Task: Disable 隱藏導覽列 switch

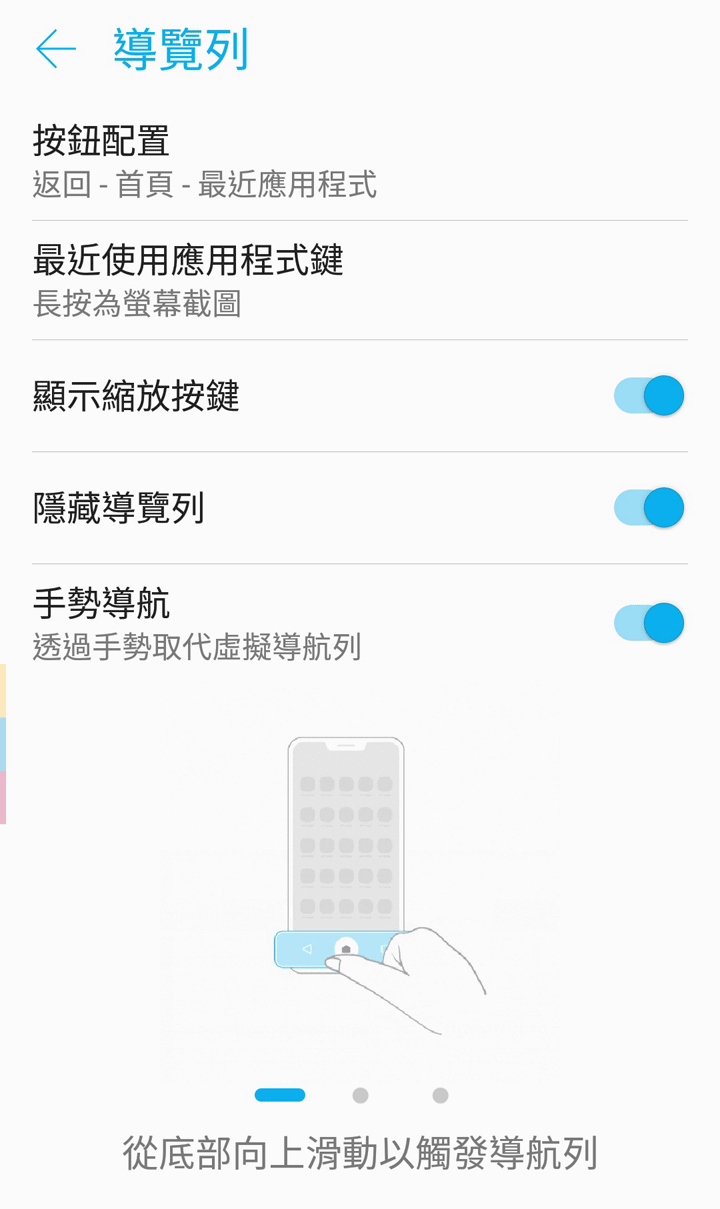Action: coord(648,508)
